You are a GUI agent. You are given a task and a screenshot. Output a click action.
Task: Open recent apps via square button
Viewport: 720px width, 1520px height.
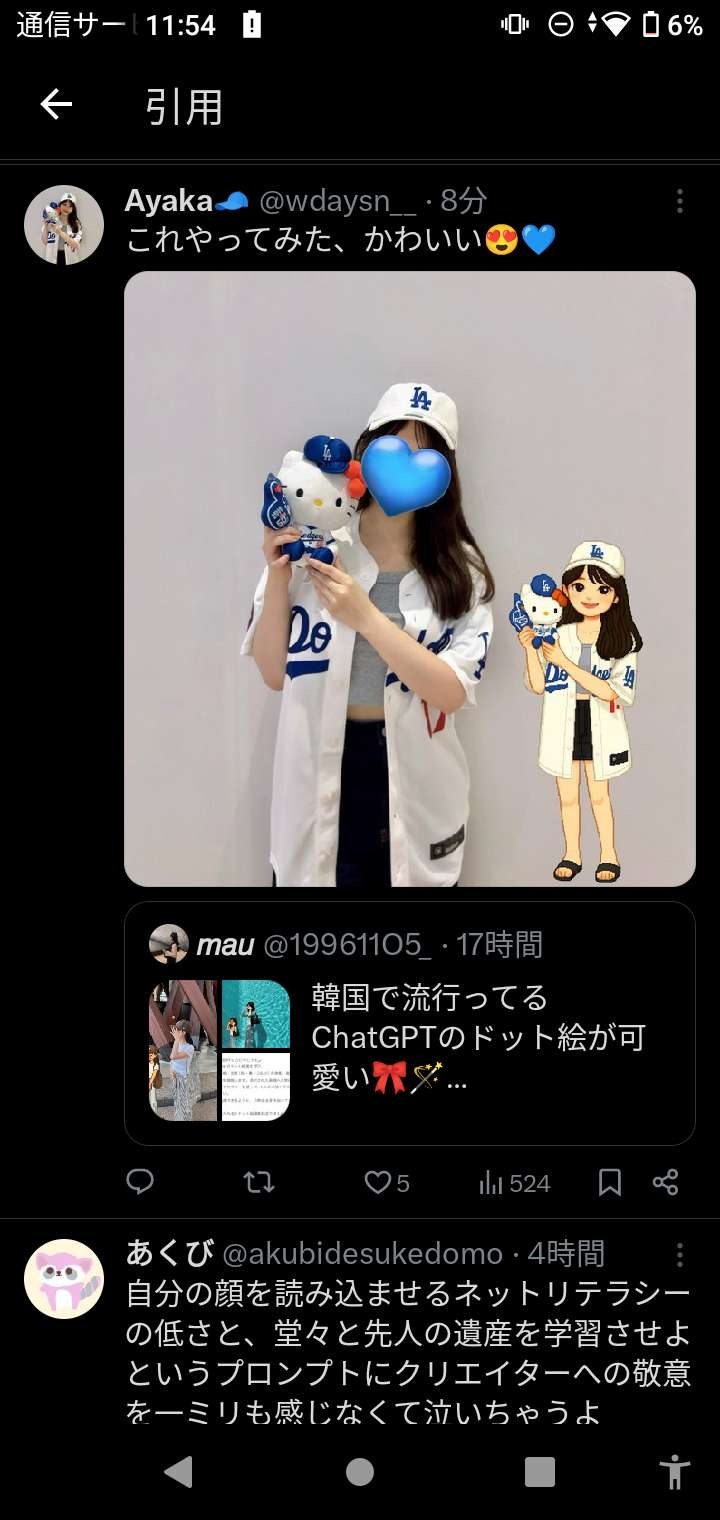click(540, 1471)
